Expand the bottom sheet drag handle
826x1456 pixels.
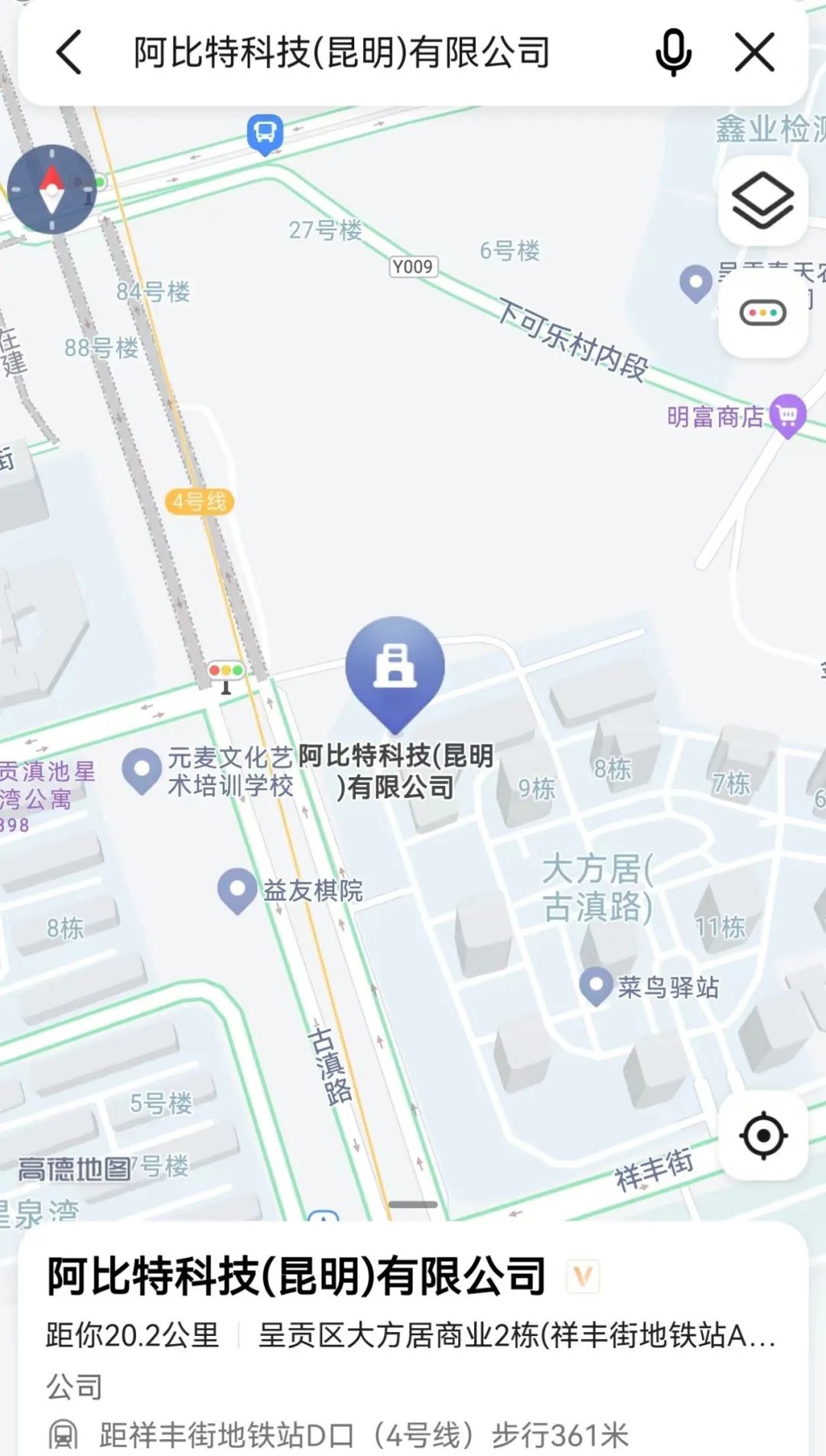tap(413, 1204)
